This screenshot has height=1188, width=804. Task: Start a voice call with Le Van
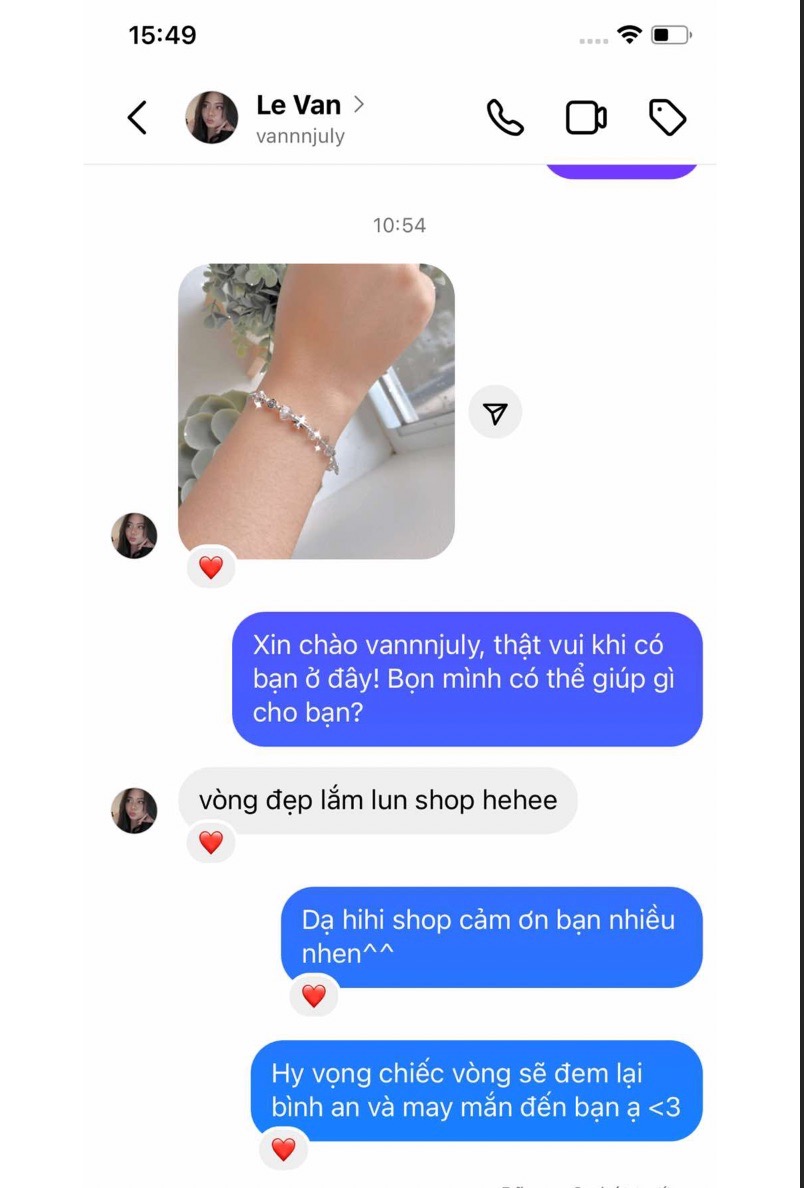click(x=505, y=118)
